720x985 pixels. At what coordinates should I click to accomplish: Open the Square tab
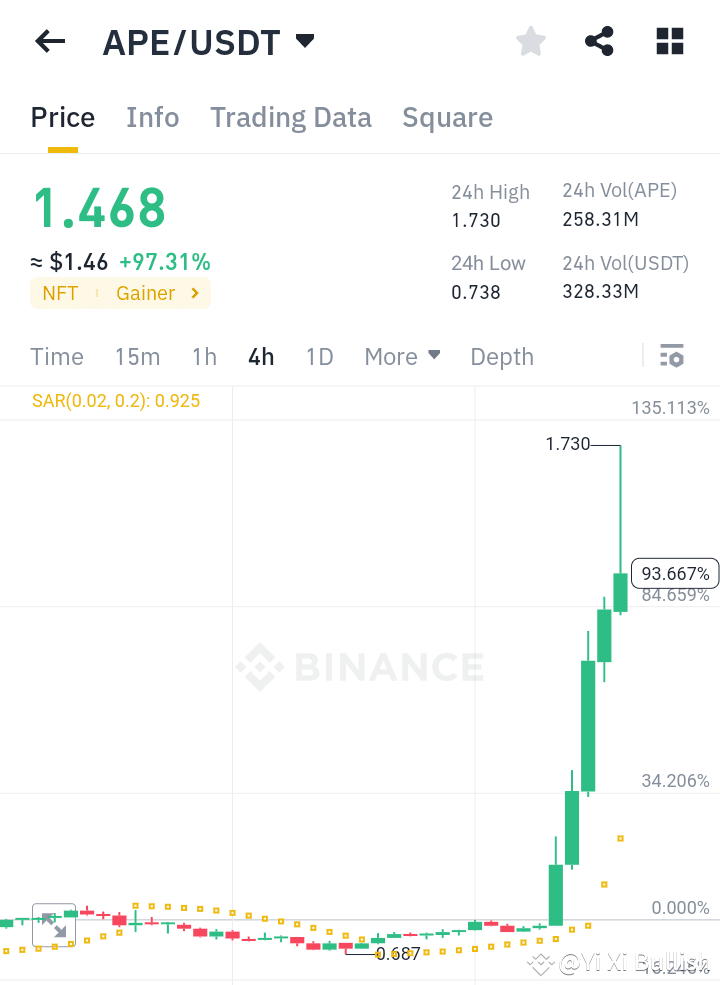click(447, 118)
